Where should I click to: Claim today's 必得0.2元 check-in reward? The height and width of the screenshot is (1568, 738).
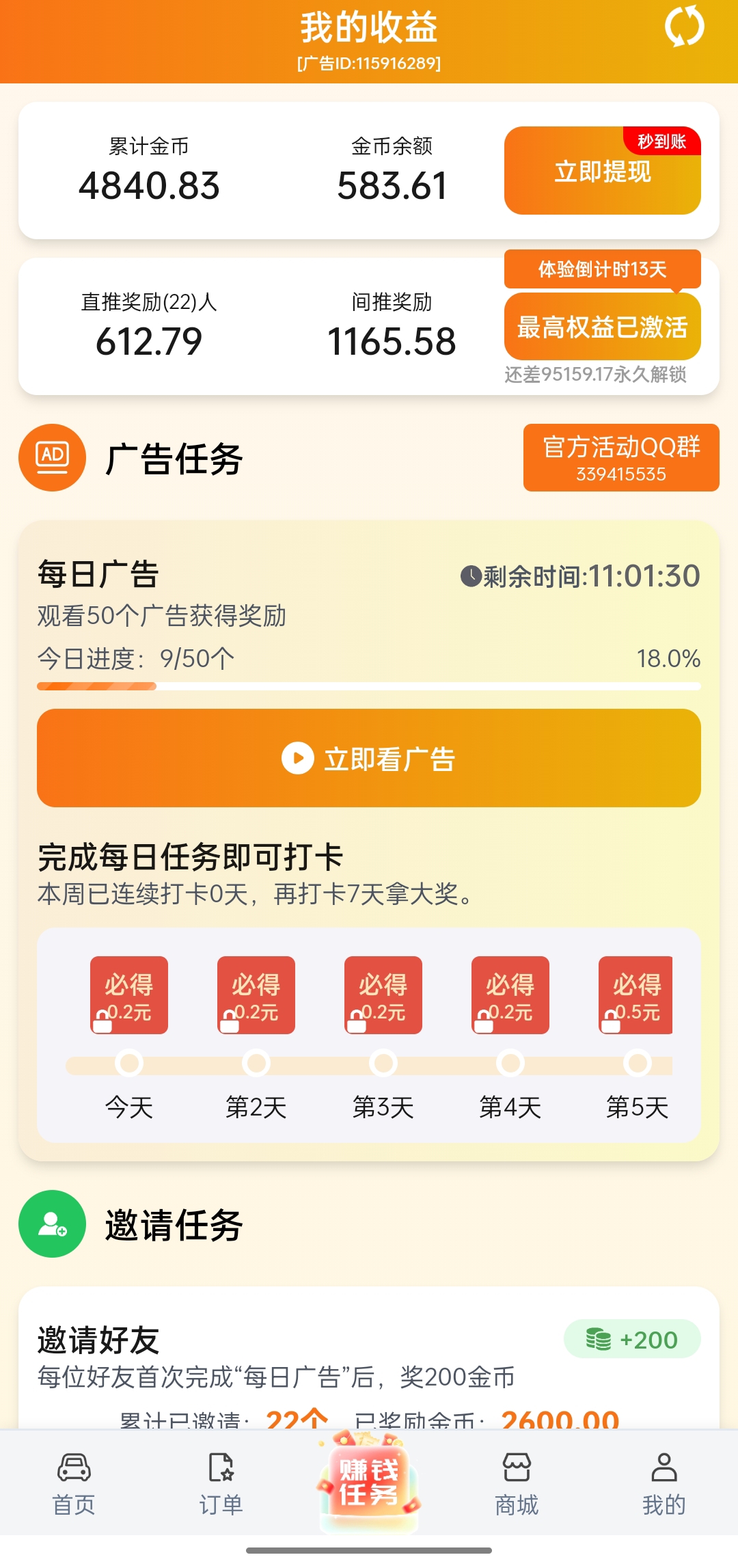(129, 995)
